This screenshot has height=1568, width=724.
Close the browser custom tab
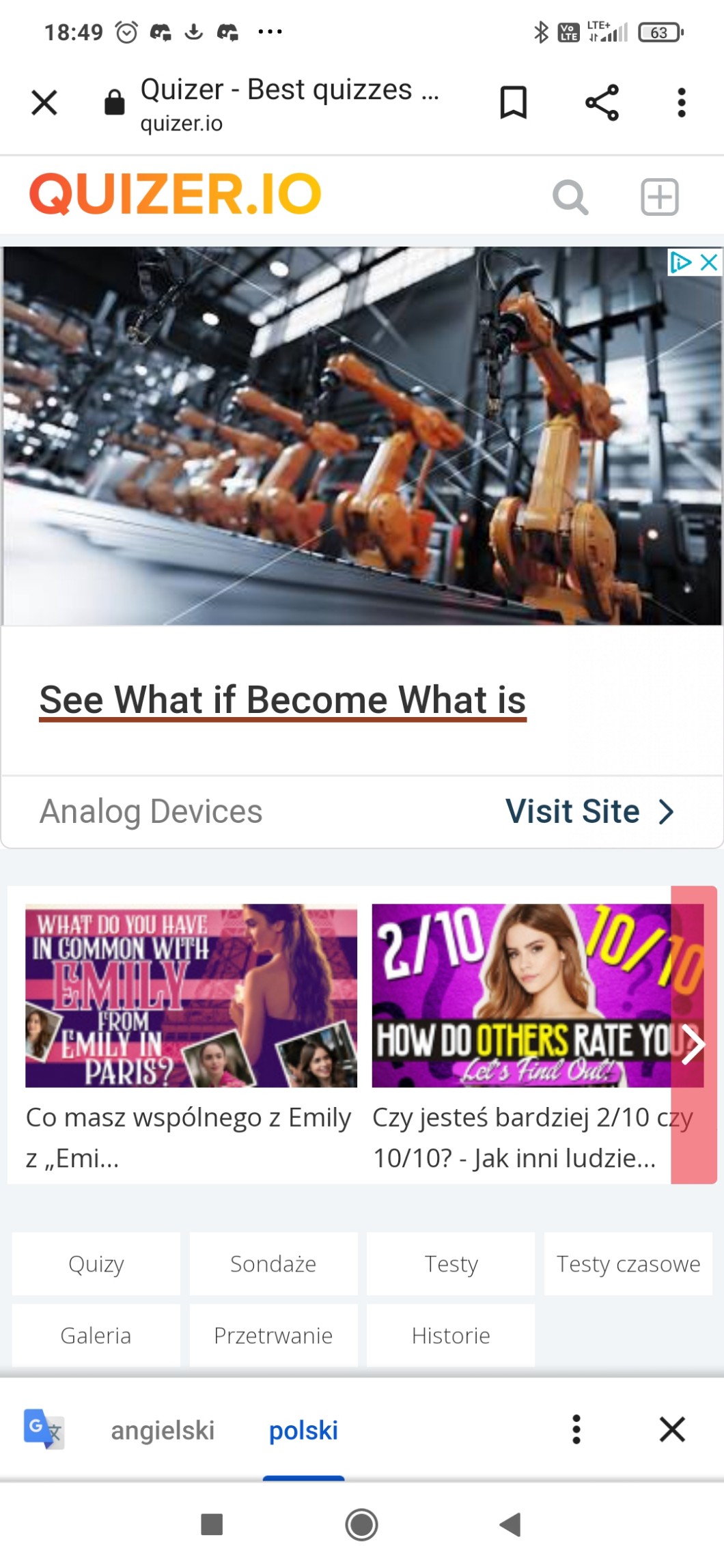pyautogui.click(x=44, y=103)
